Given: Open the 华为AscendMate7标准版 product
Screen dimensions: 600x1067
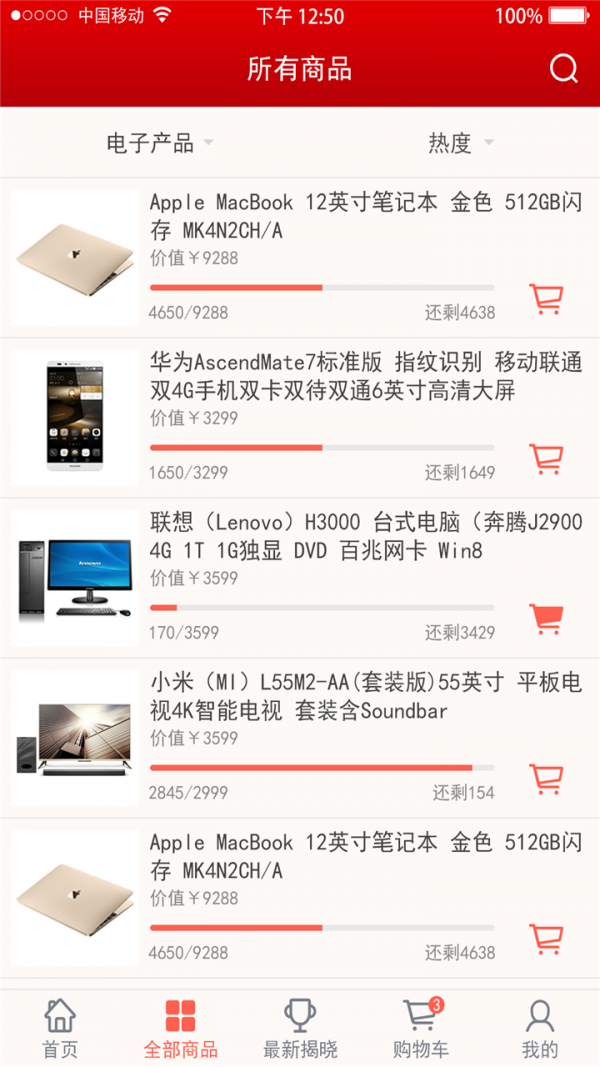Looking at the screenshot, I should (x=365, y=376).
